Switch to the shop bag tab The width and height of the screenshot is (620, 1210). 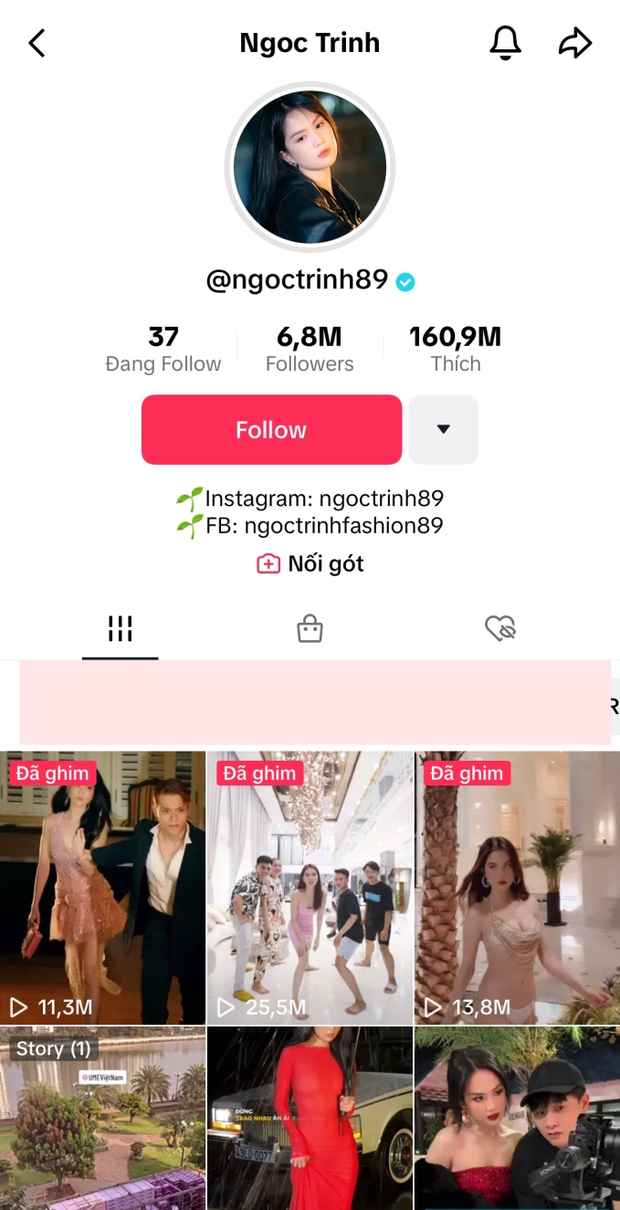point(310,629)
